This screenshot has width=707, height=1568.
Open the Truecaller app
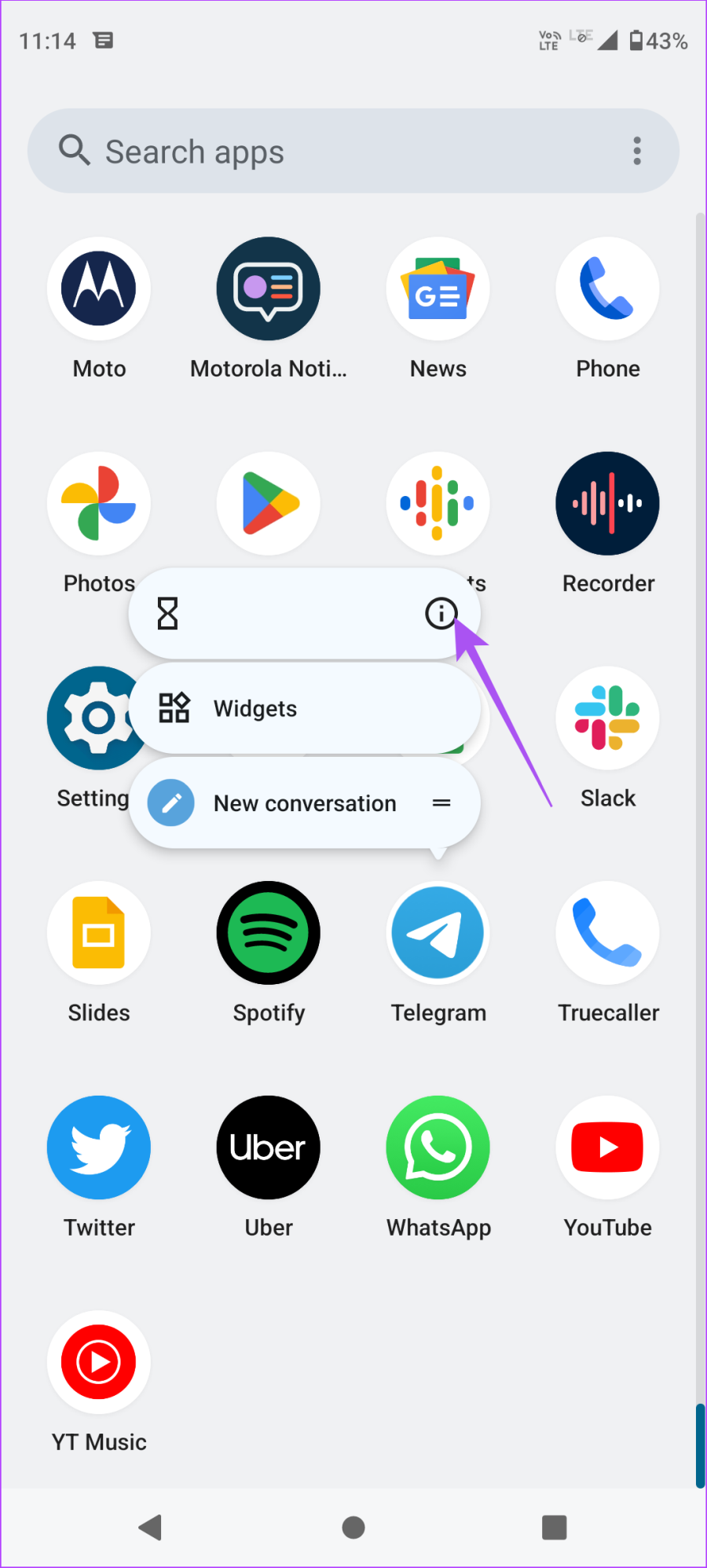click(x=607, y=932)
